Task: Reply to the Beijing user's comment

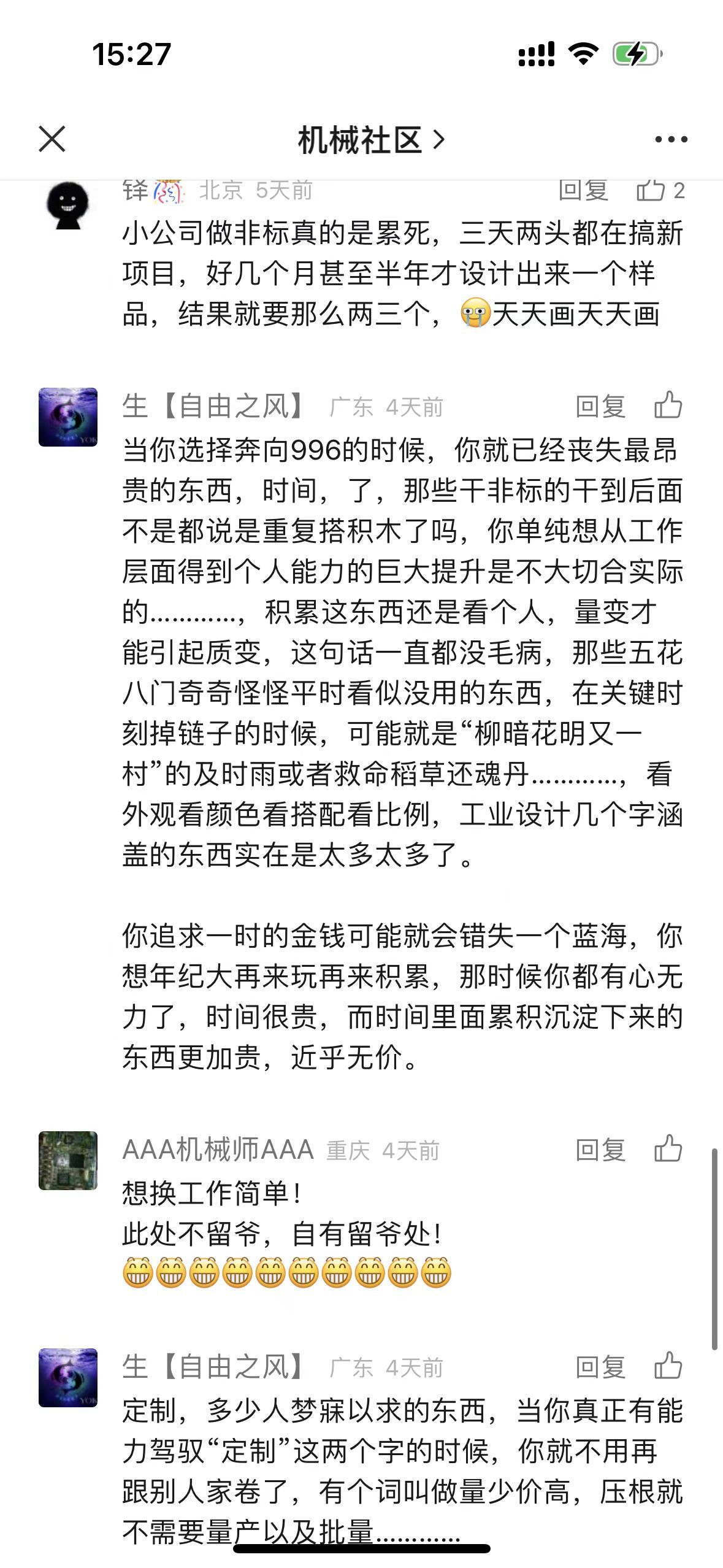Action: (583, 191)
